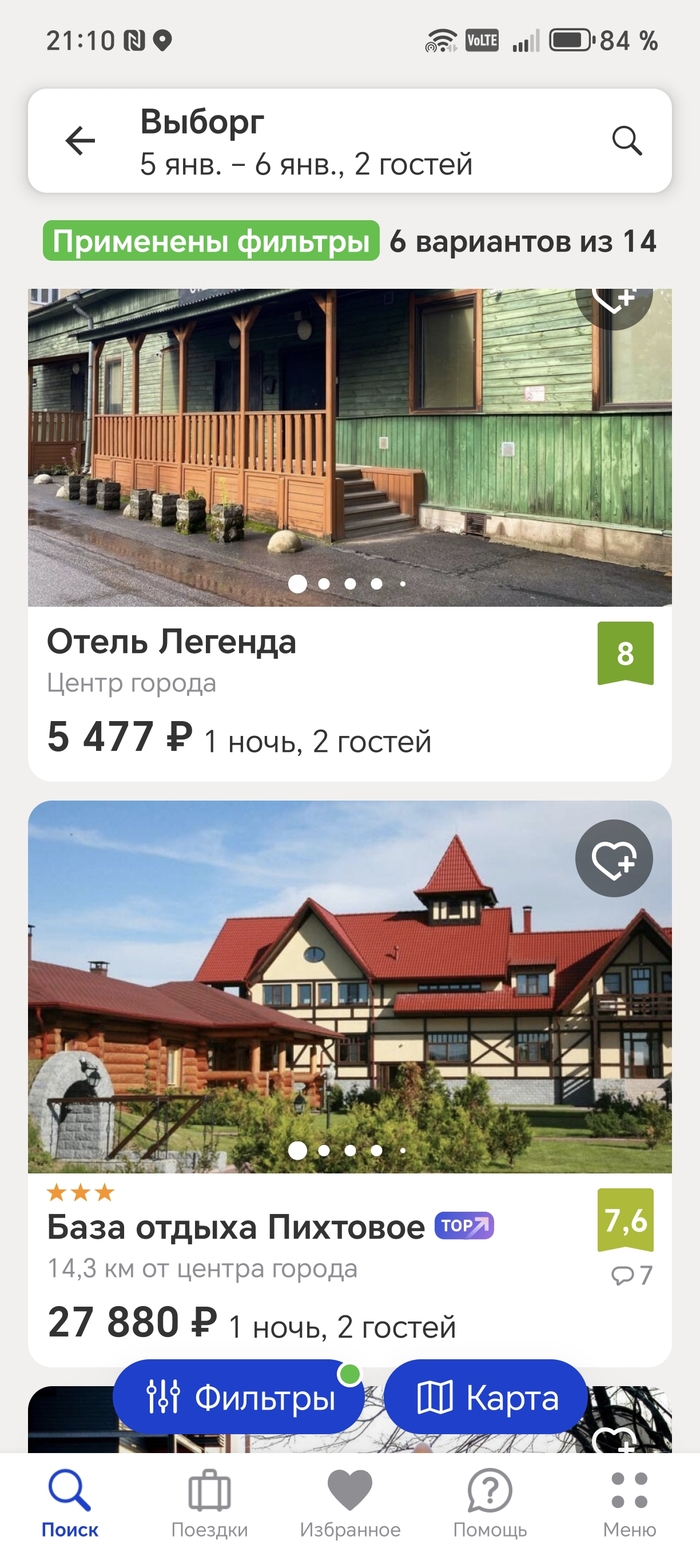The image size is (700, 1544).
Task: Go to the Помощь help tab
Action: tap(490, 1503)
